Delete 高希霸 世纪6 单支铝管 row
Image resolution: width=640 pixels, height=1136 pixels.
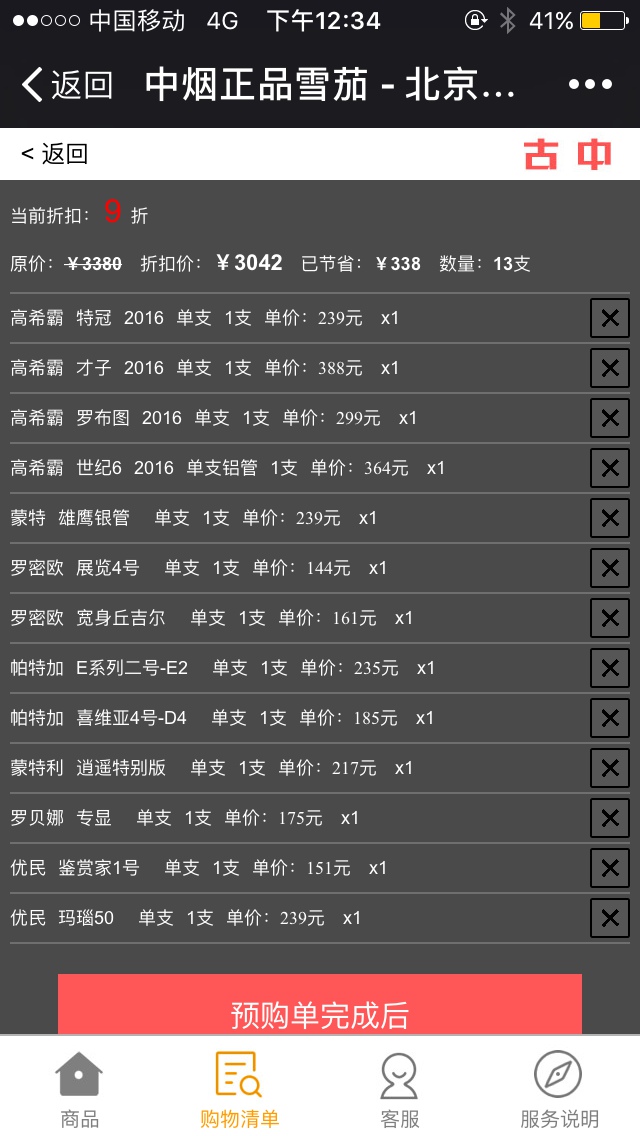pos(609,469)
